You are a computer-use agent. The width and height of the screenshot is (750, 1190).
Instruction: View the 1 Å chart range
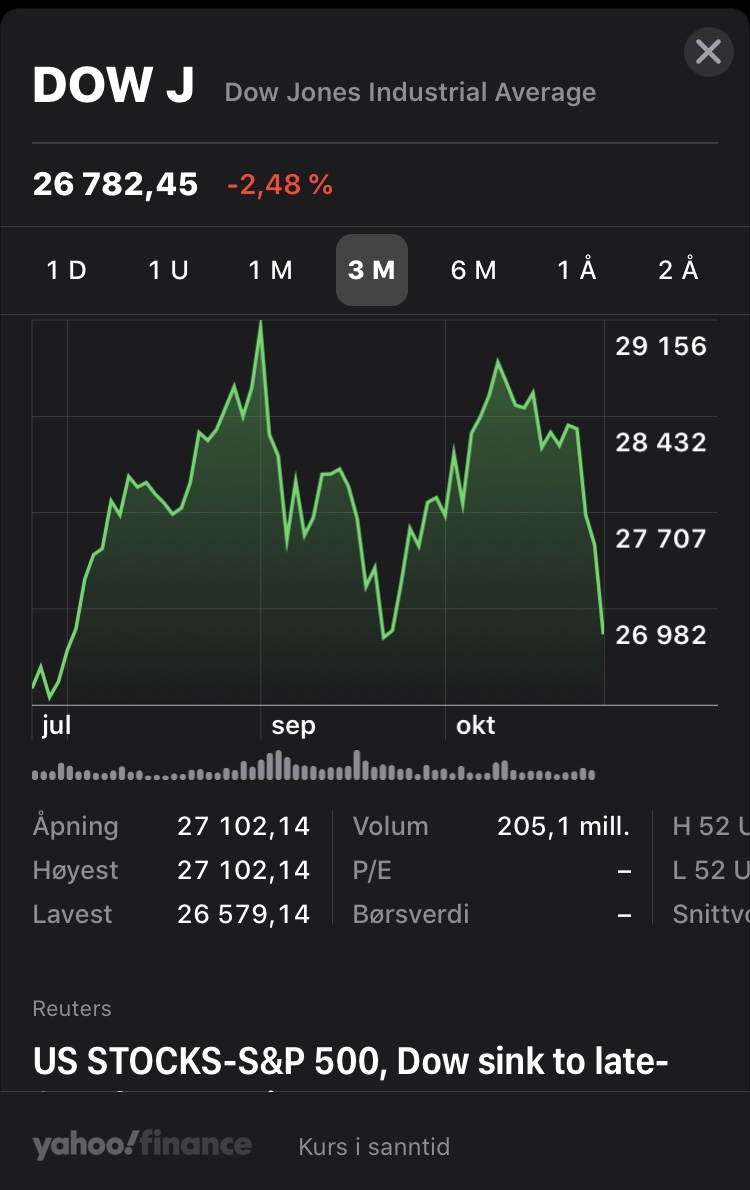pos(577,270)
